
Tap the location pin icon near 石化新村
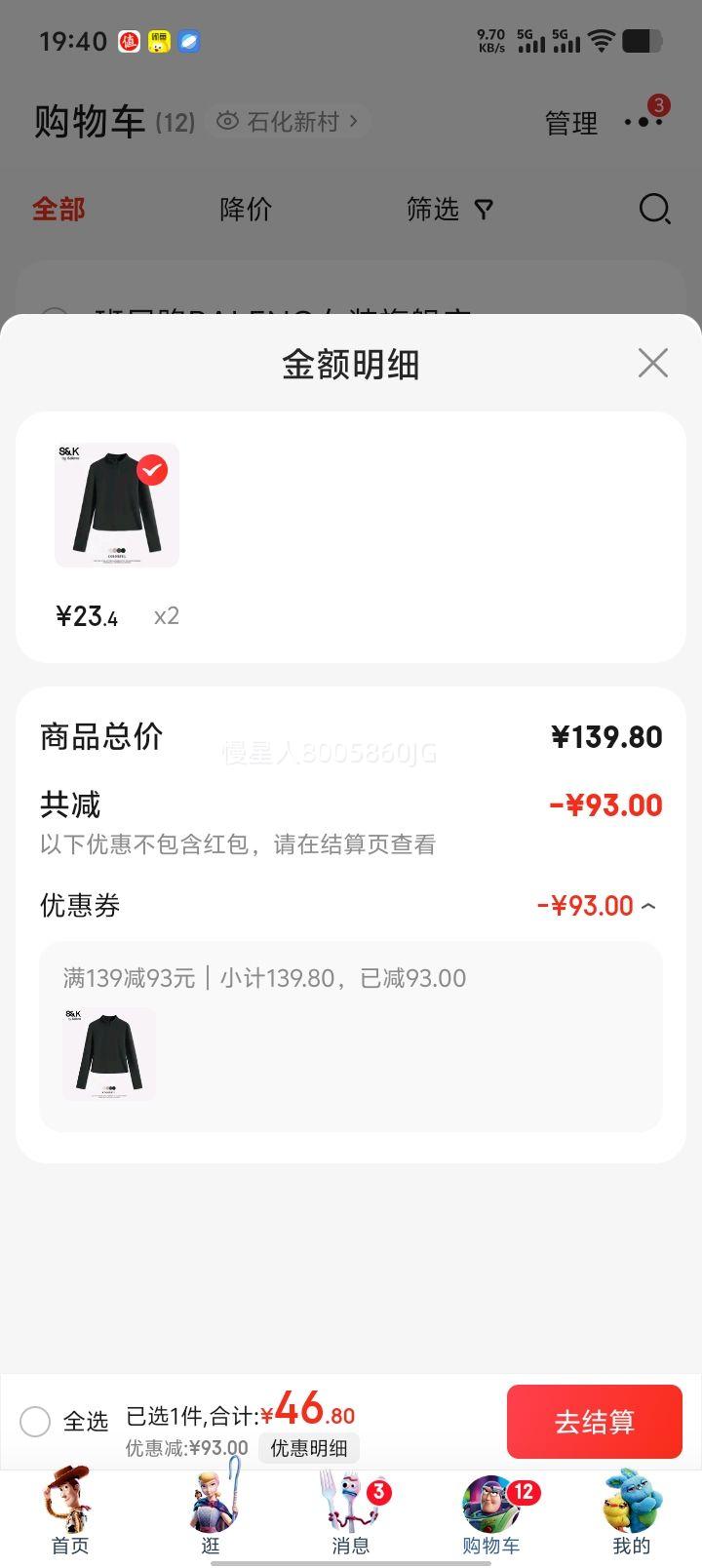[x=227, y=121]
